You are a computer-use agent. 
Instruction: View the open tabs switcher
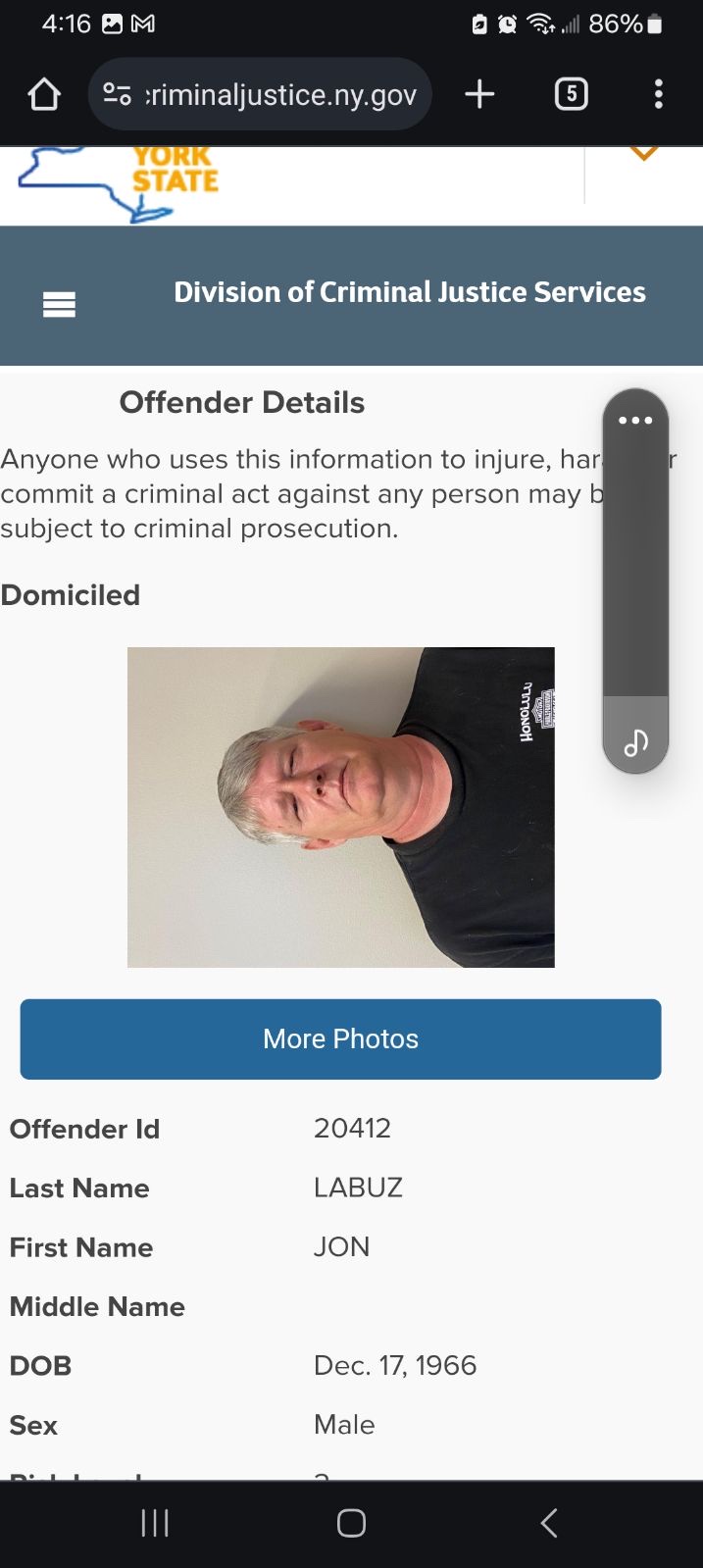tap(571, 95)
